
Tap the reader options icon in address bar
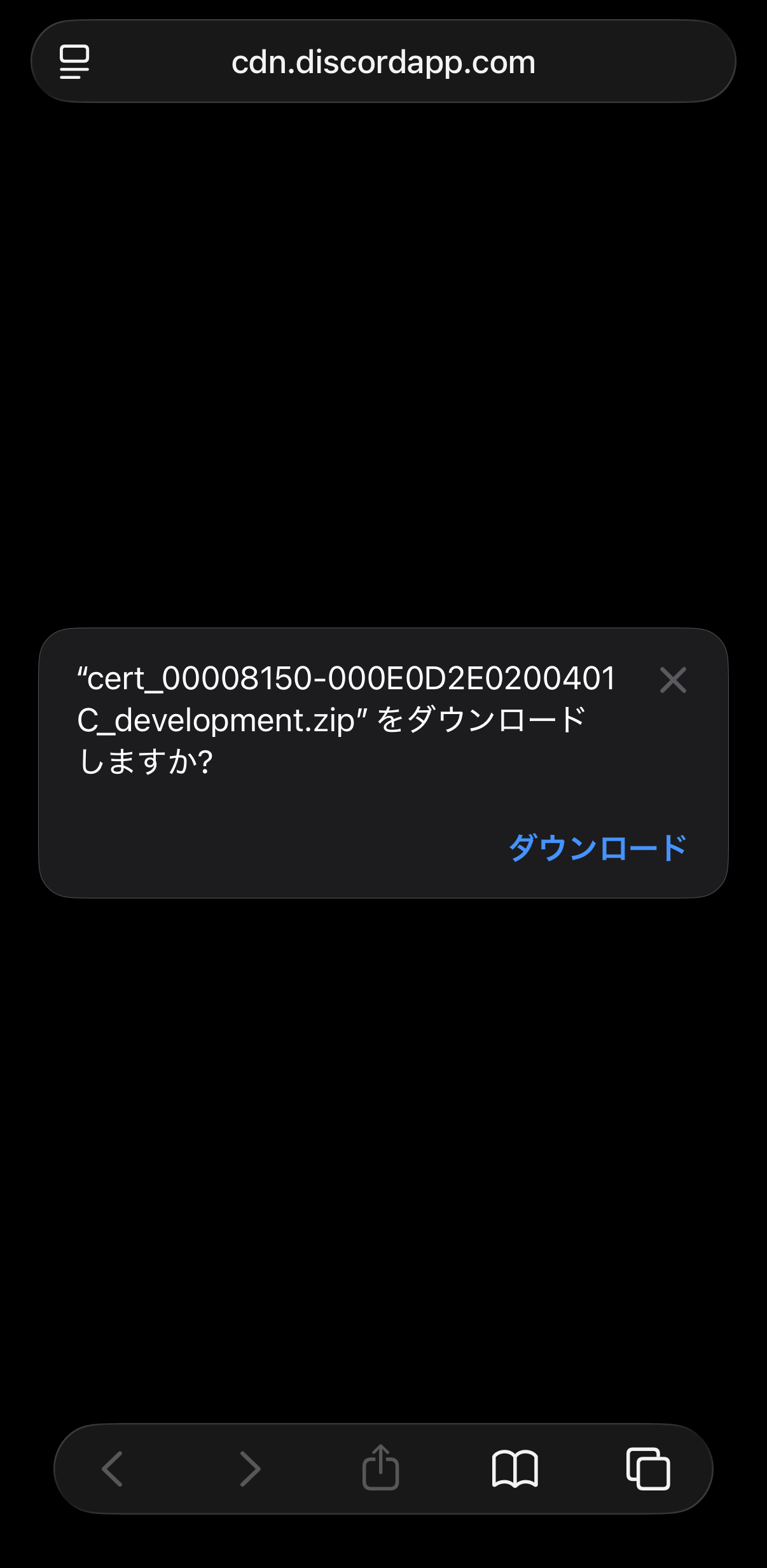(x=73, y=62)
